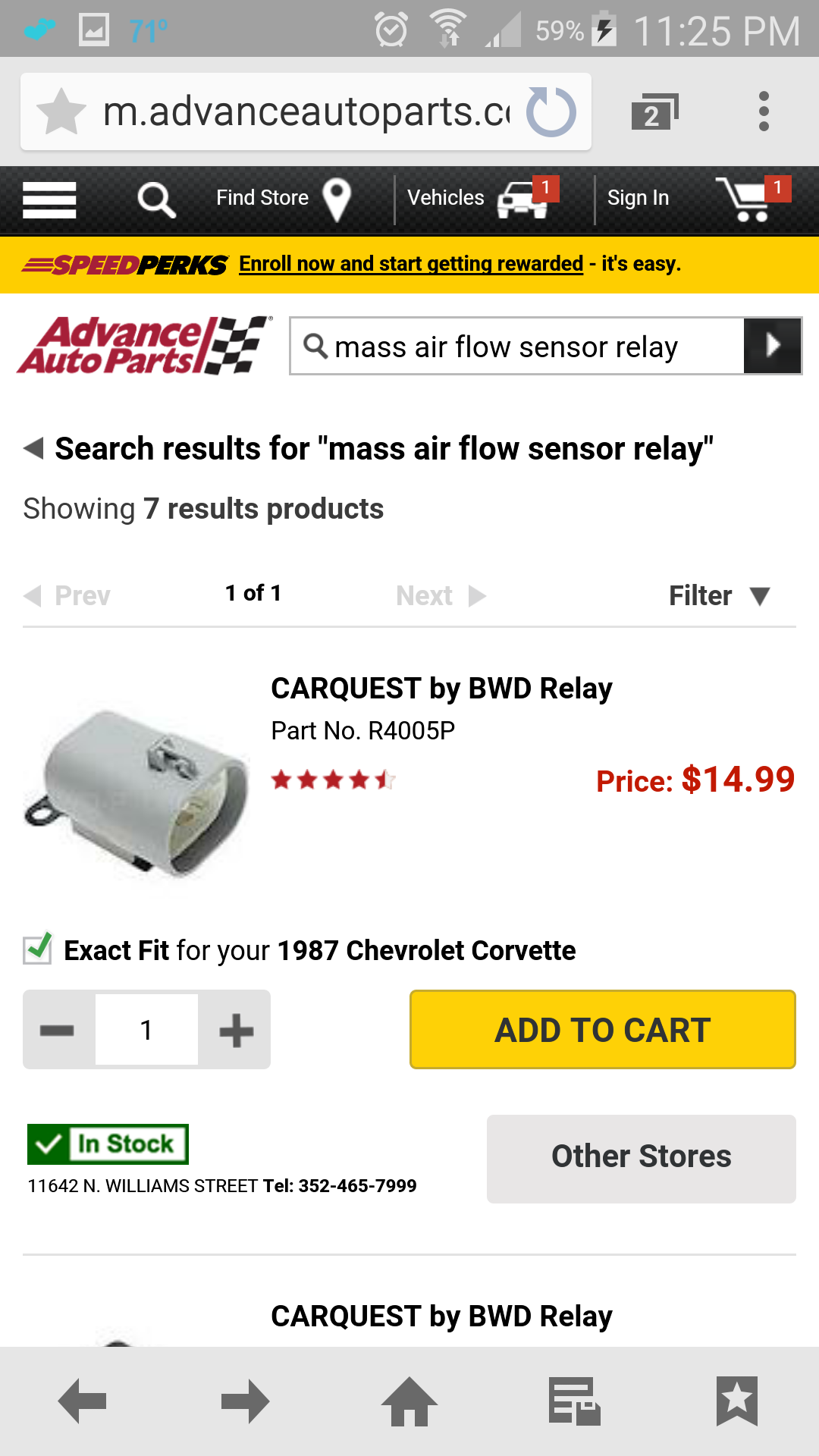Go back using results back arrow
This screenshot has height=1456, width=819.
click(34, 447)
